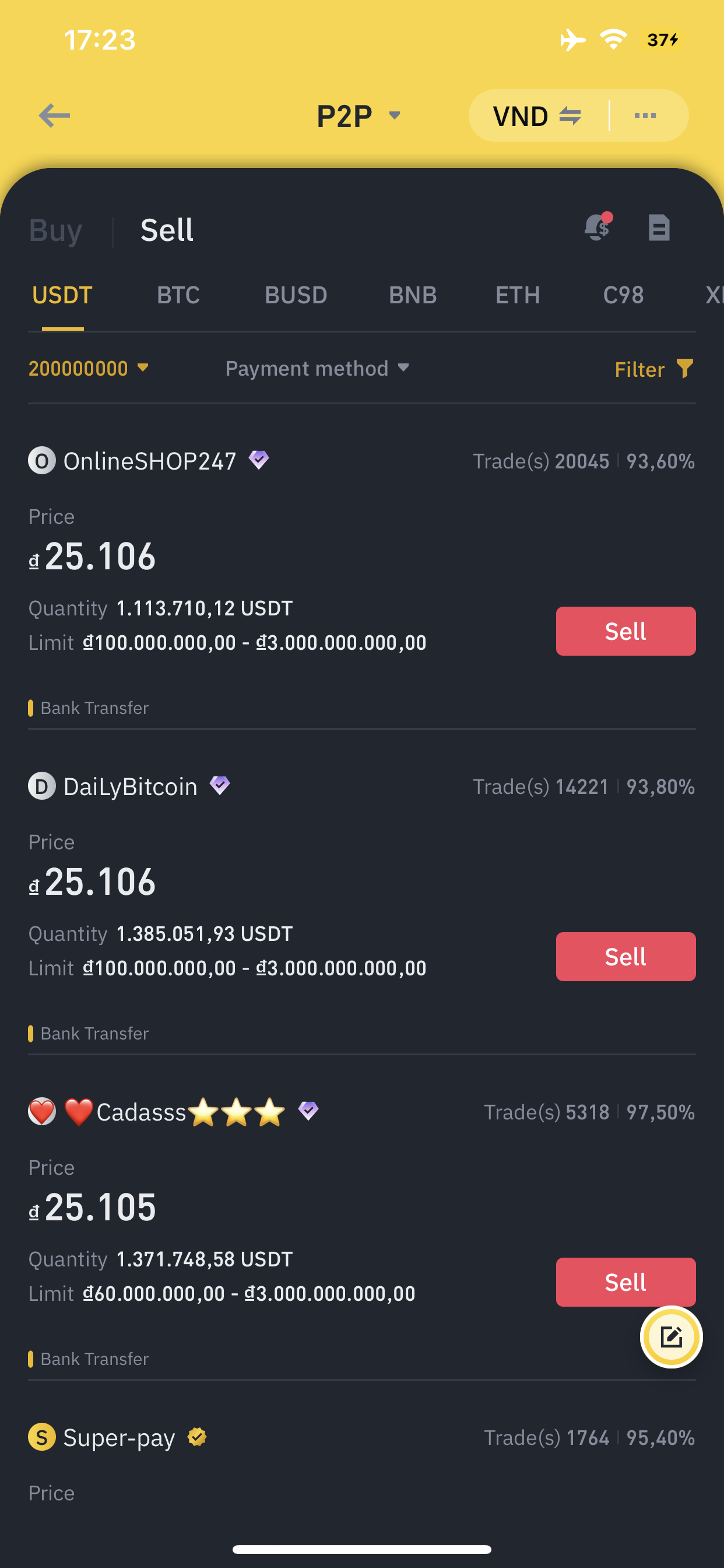Viewport: 724px width, 1568px height.
Task: Expand the Payment method dropdown
Action: click(x=317, y=368)
